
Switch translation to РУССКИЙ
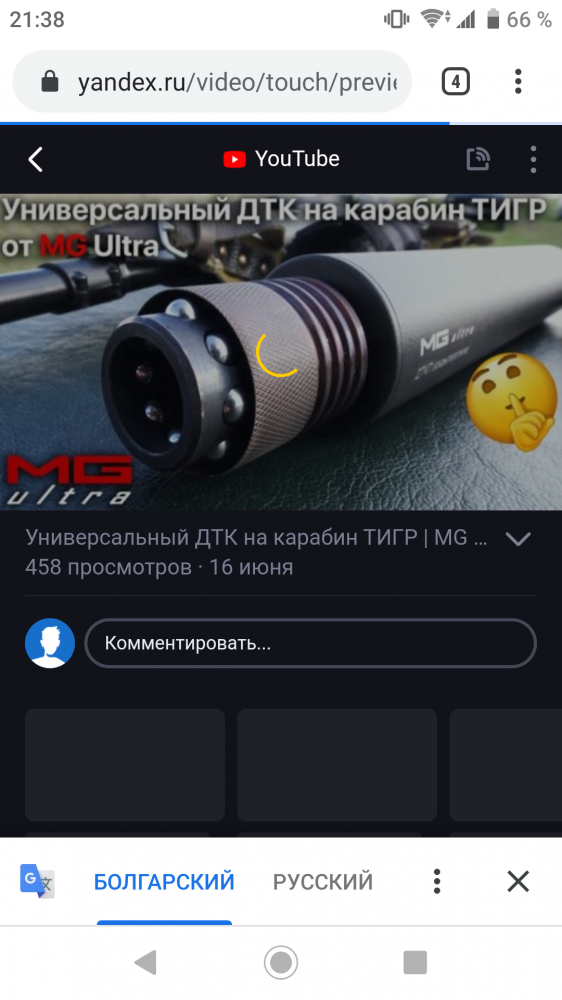point(323,882)
